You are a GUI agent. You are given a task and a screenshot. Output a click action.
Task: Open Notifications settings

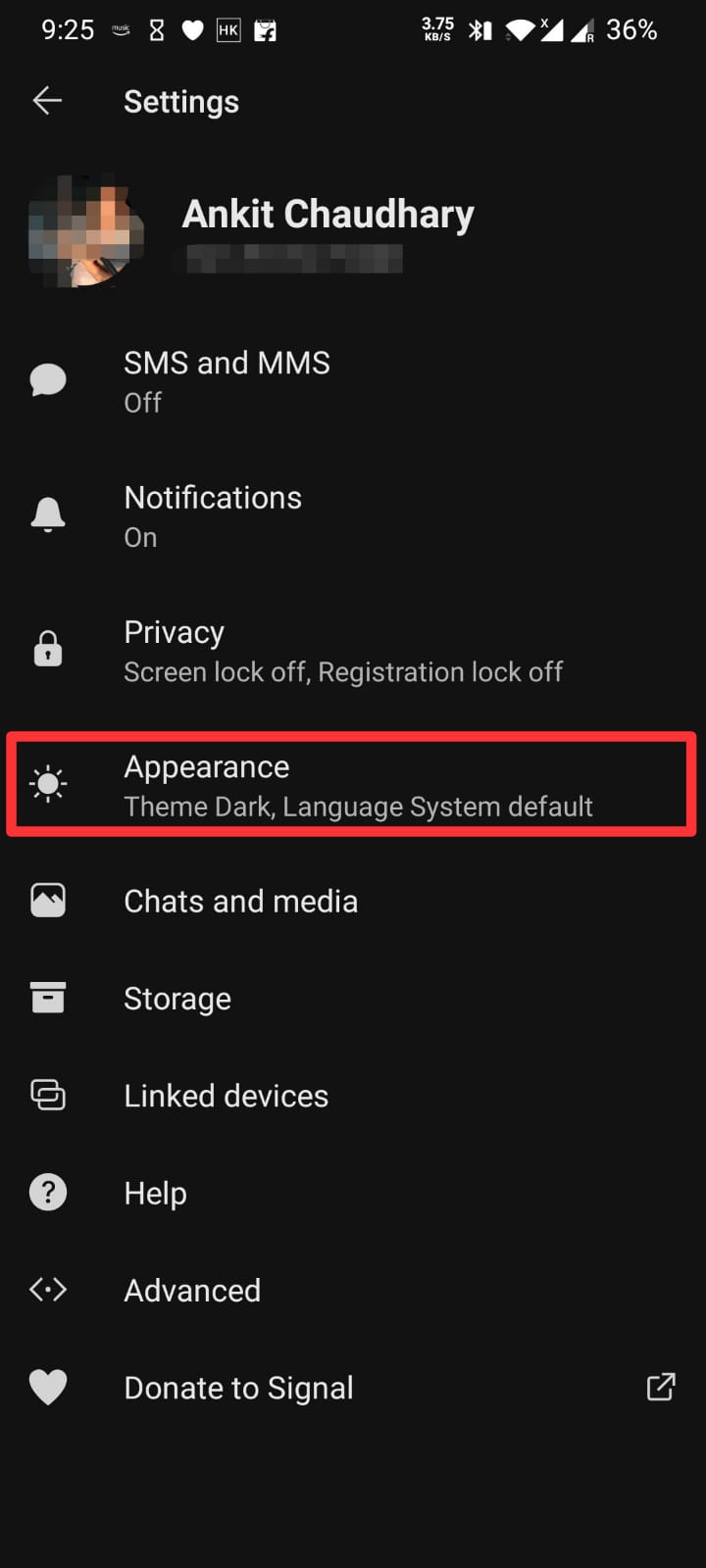click(x=213, y=515)
